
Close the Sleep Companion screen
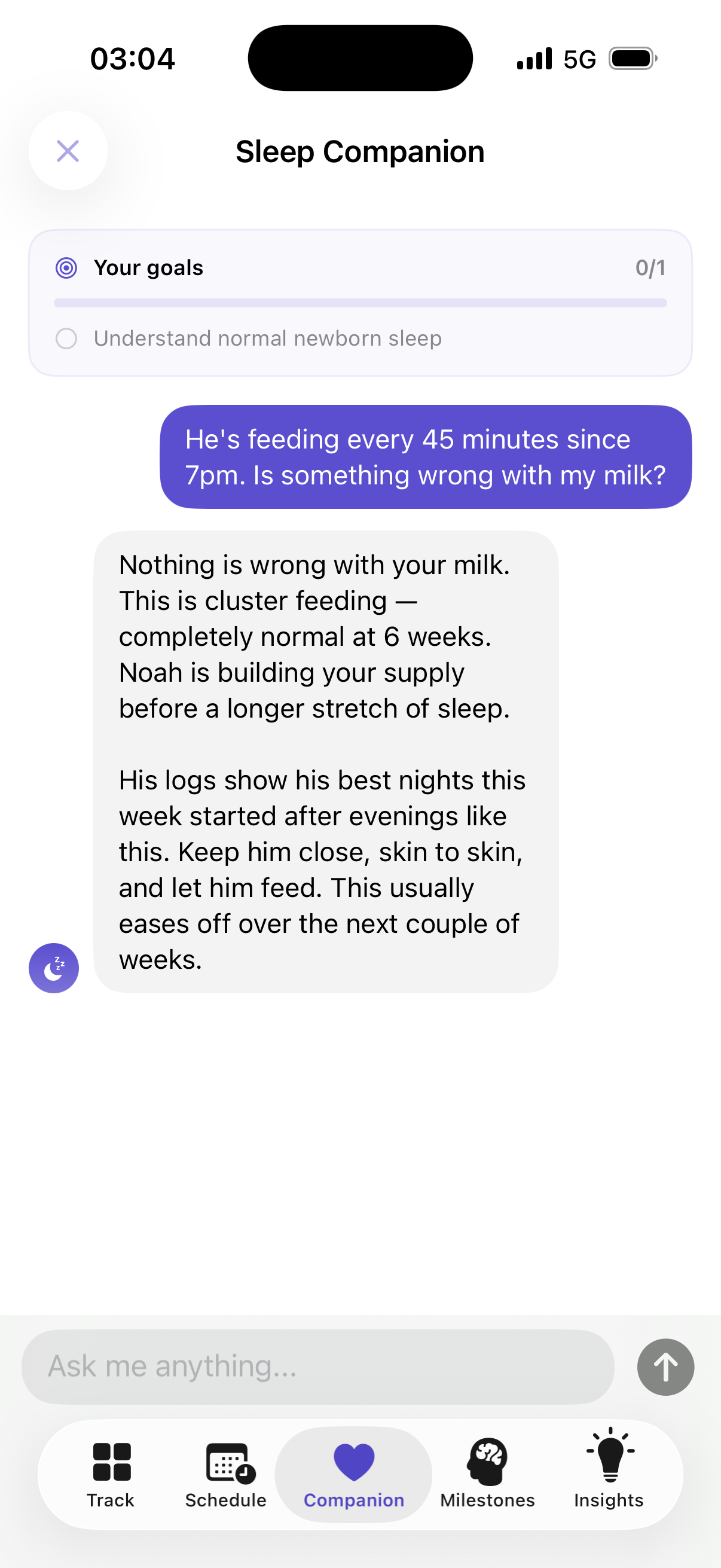(x=68, y=151)
